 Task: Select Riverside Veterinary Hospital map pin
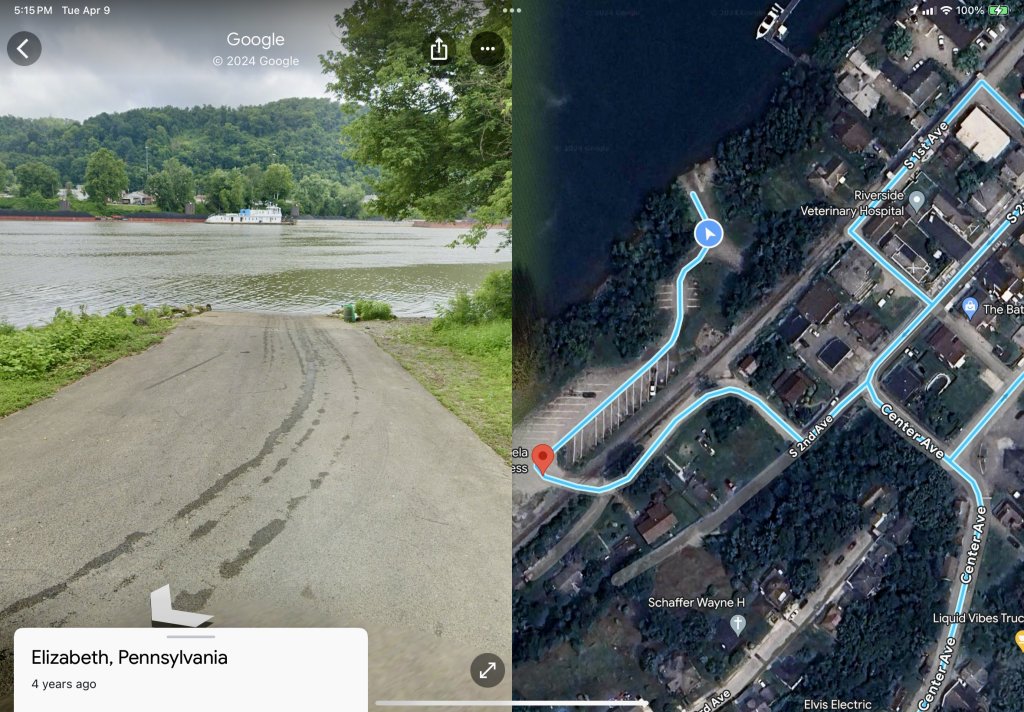click(x=916, y=203)
